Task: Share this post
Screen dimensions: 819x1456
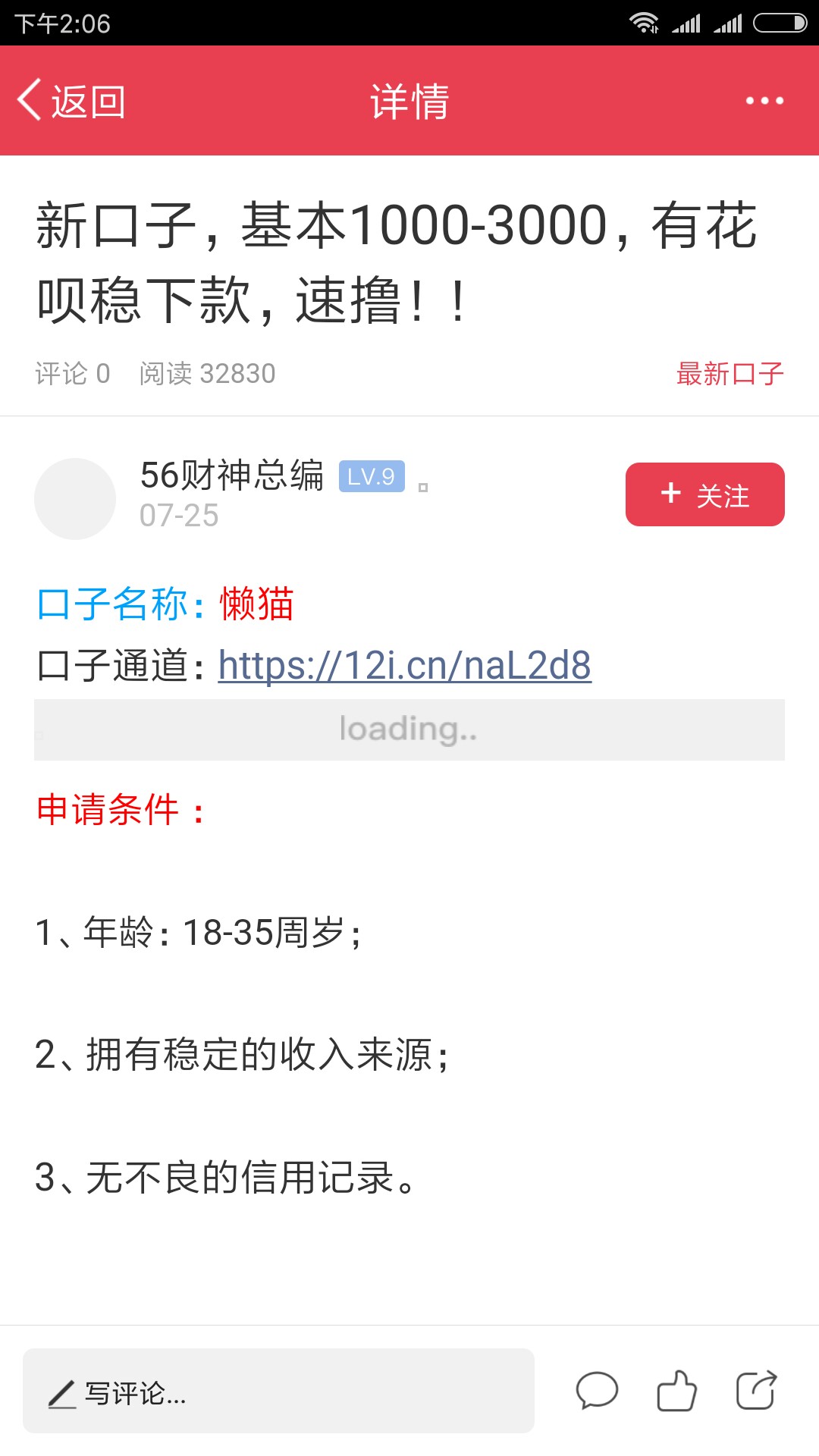Action: (757, 1391)
